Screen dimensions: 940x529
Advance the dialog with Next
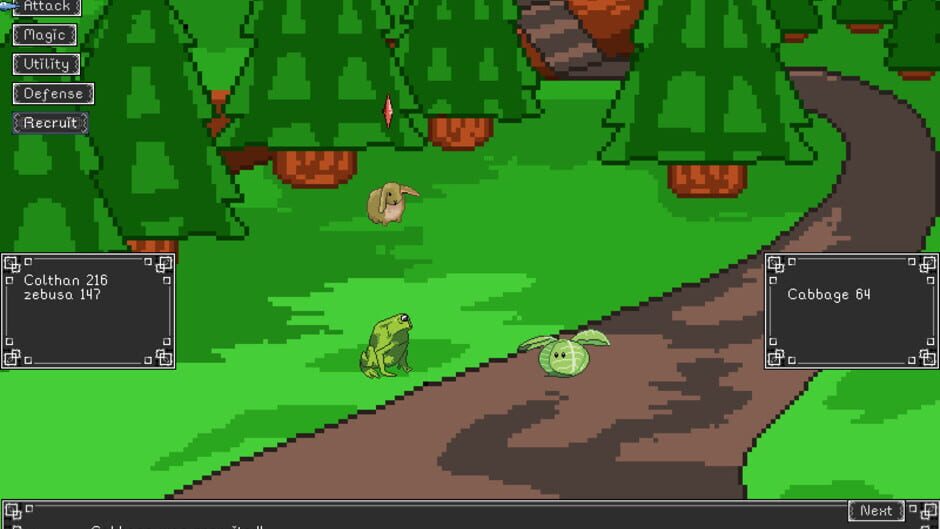click(876, 510)
